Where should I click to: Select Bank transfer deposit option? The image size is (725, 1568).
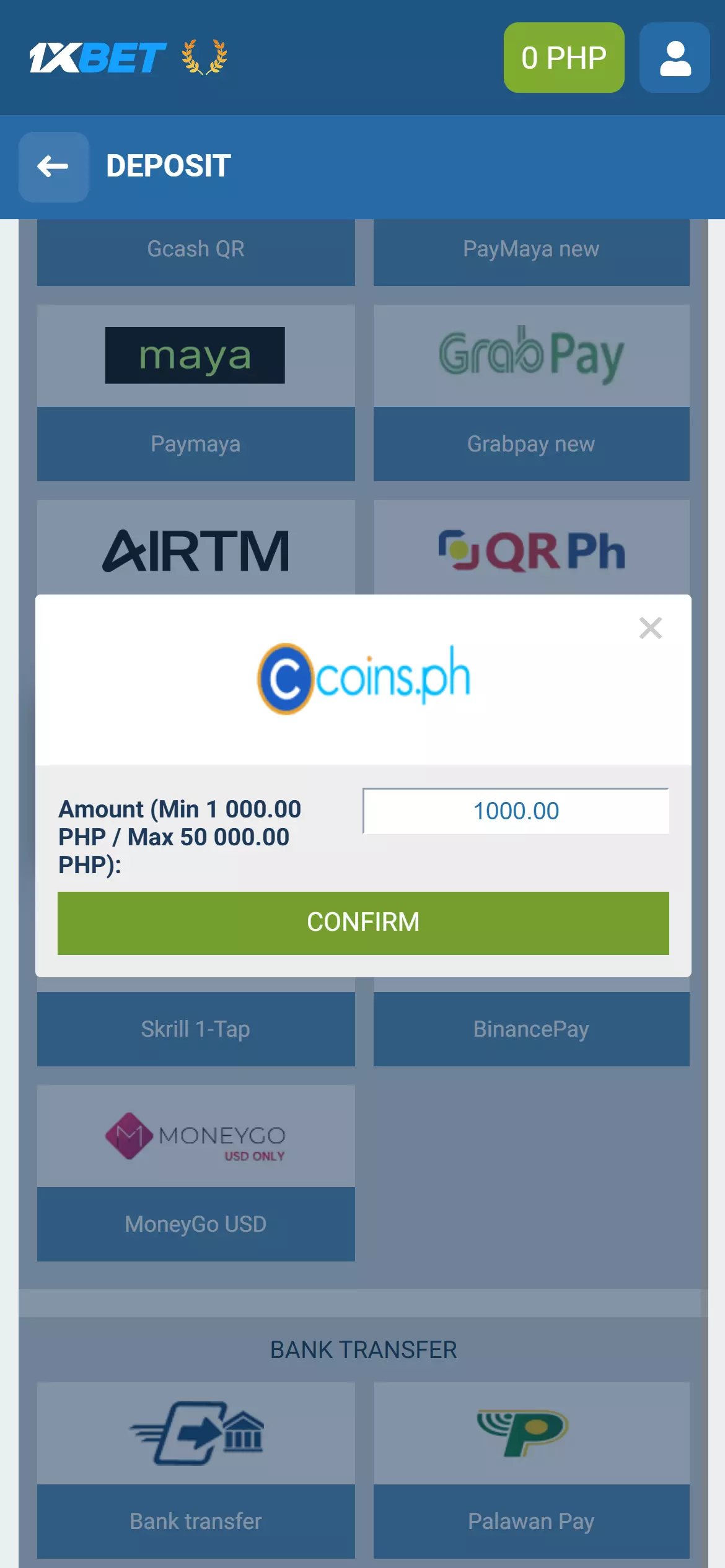(196, 1470)
